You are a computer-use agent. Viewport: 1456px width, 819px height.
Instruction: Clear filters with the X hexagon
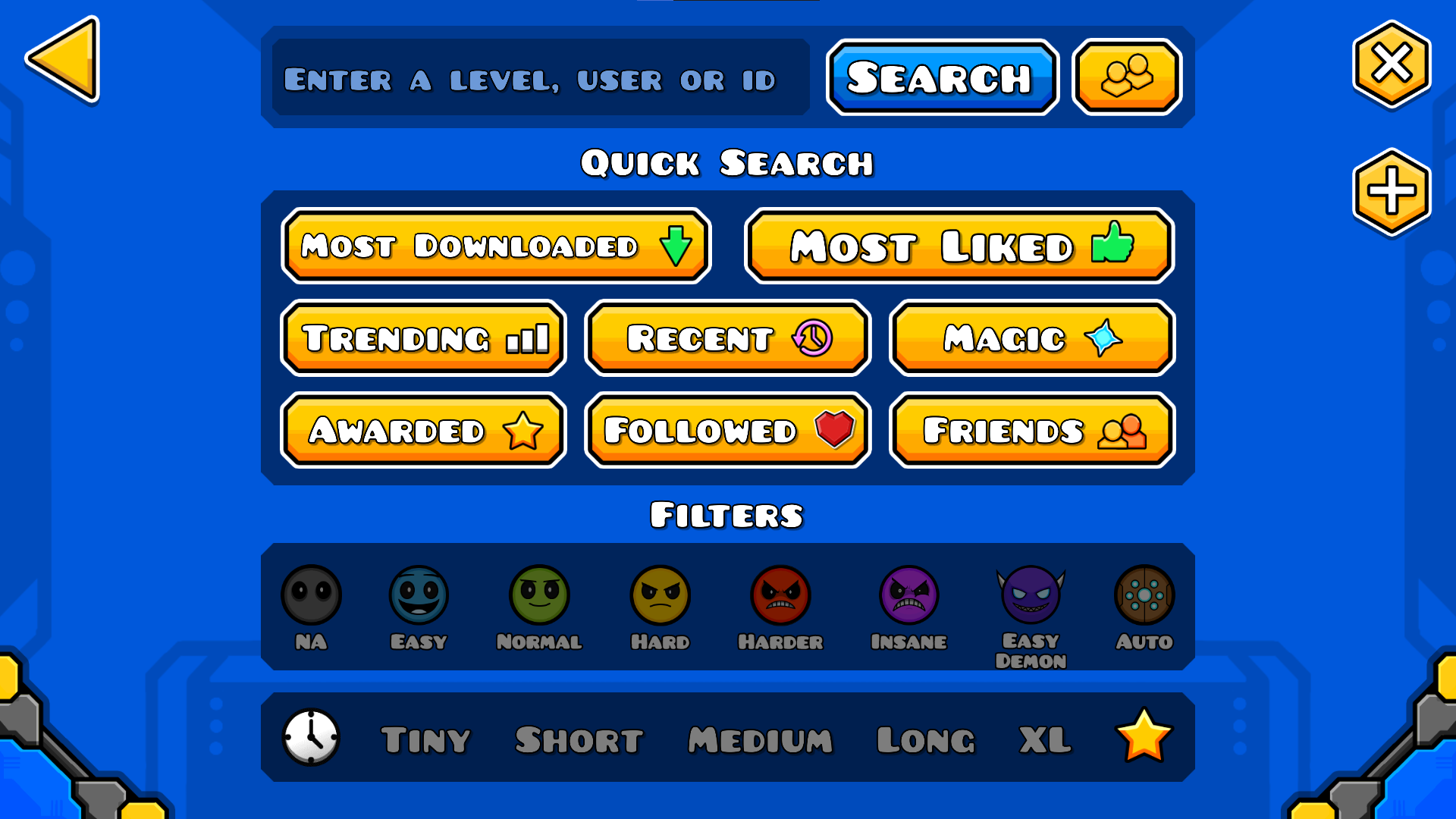point(1391,64)
